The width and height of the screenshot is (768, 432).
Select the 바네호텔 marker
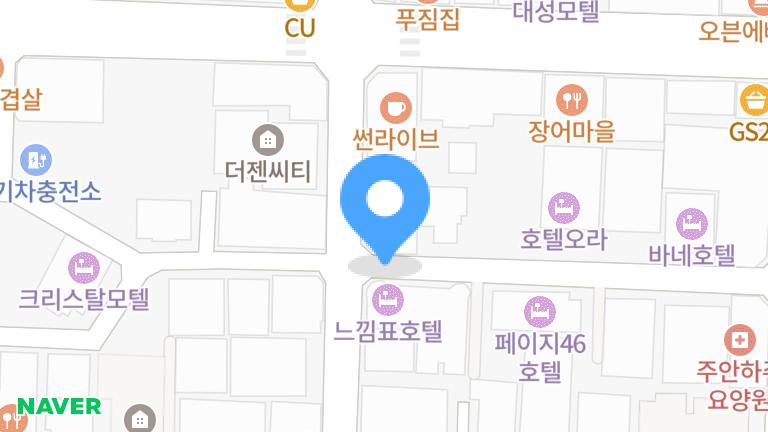691,222
